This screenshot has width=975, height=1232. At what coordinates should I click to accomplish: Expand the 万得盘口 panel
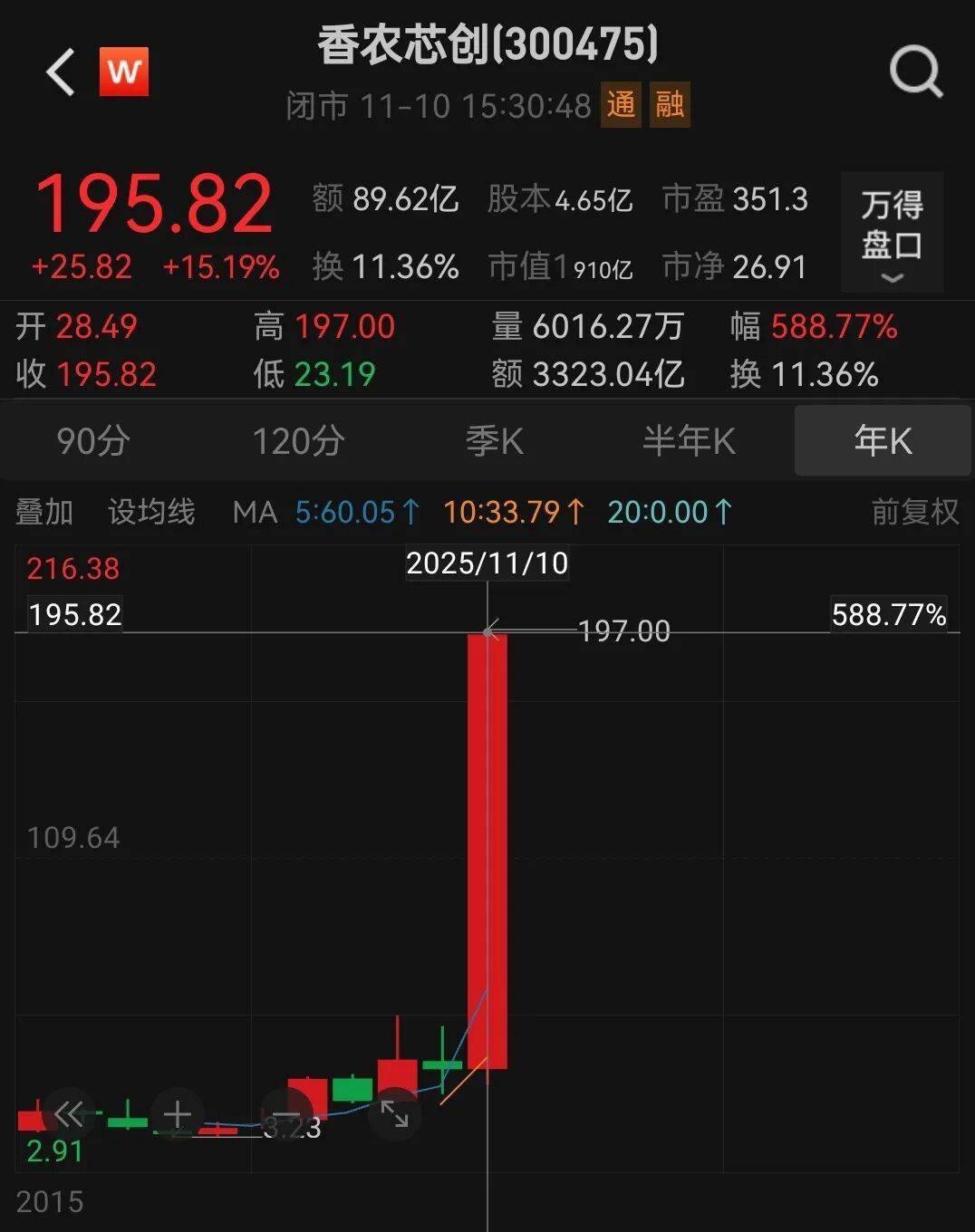pyautogui.click(x=892, y=233)
